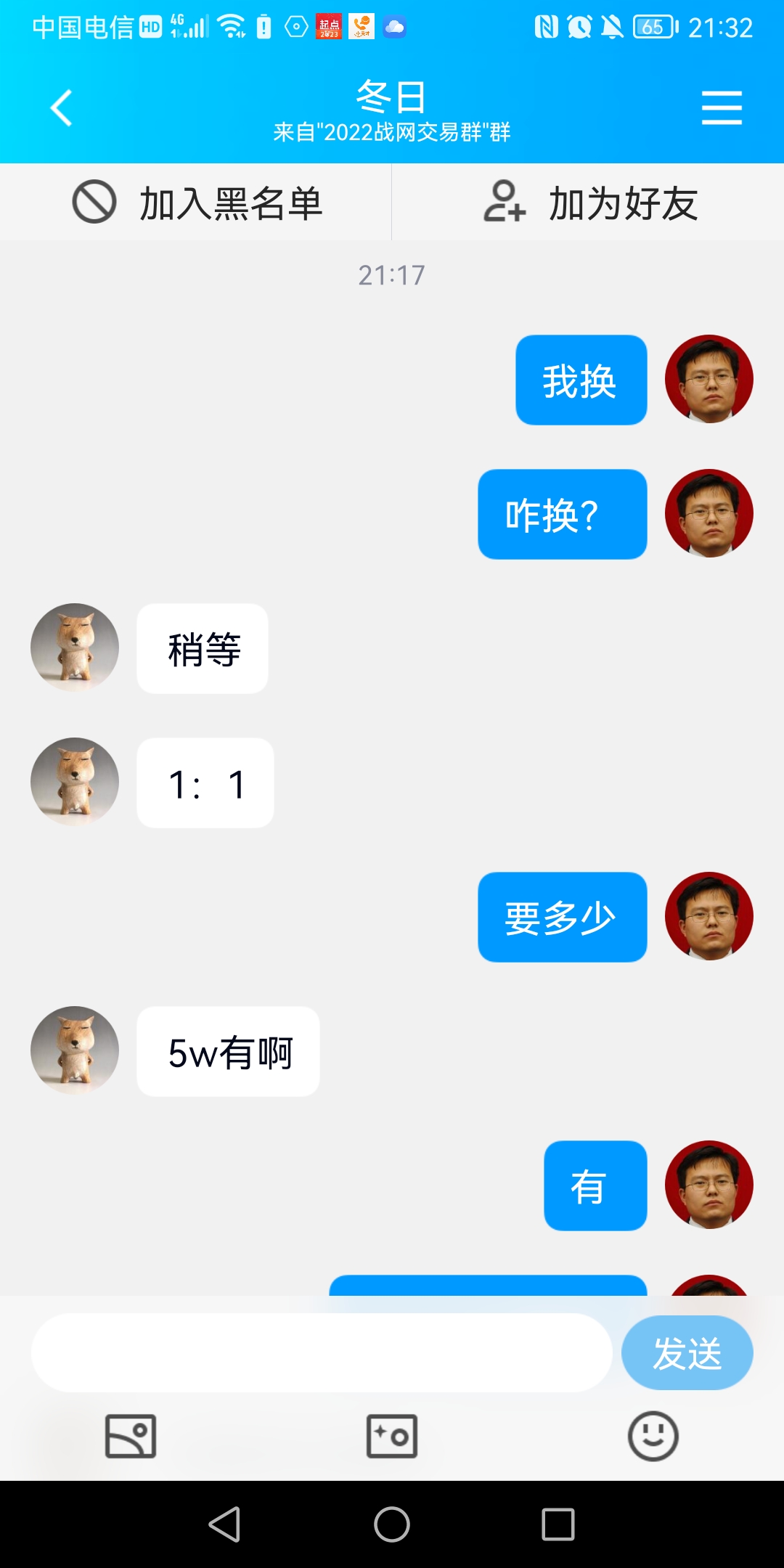Focus the message input field
The width and height of the screenshot is (784, 1568).
(321, 1352)
